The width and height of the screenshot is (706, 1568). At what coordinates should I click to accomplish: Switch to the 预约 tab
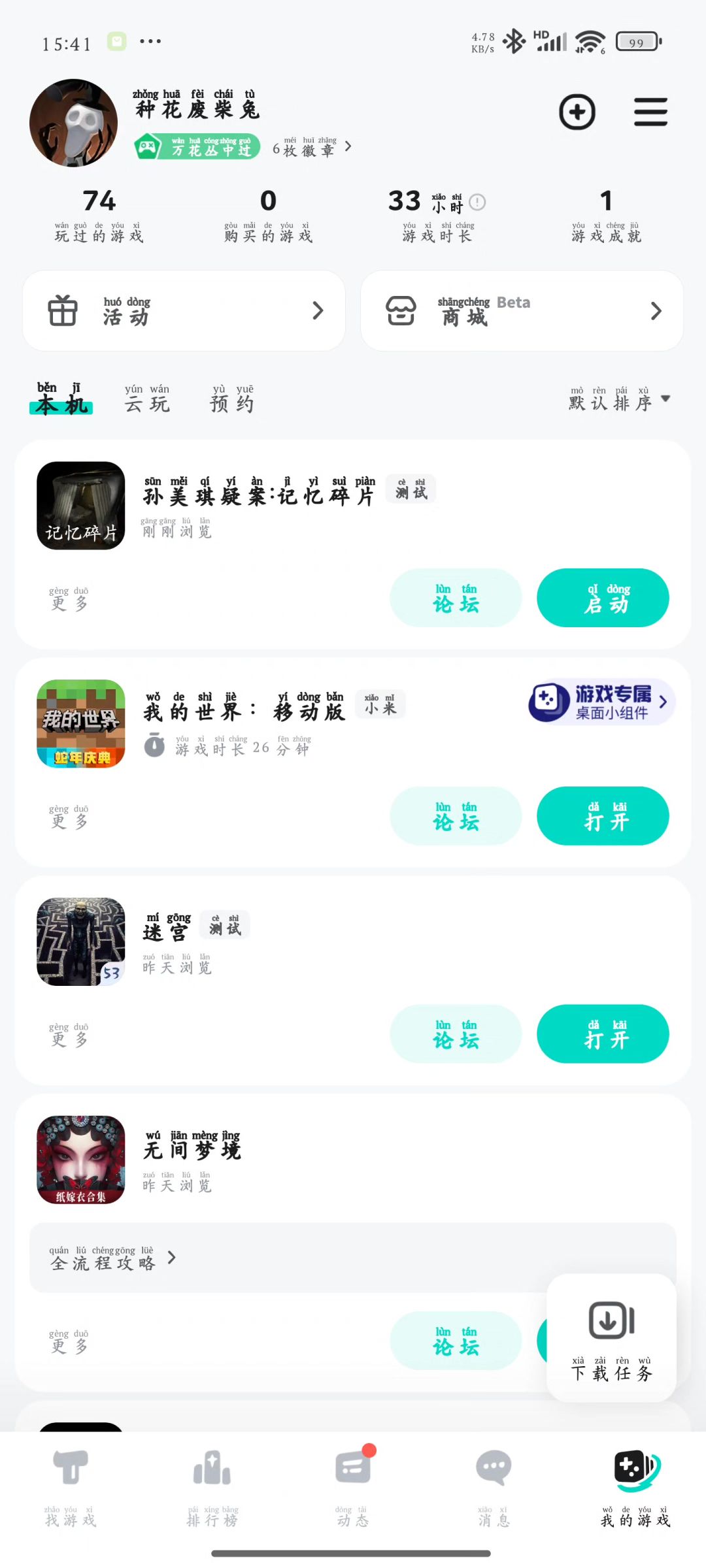[232, 399]
